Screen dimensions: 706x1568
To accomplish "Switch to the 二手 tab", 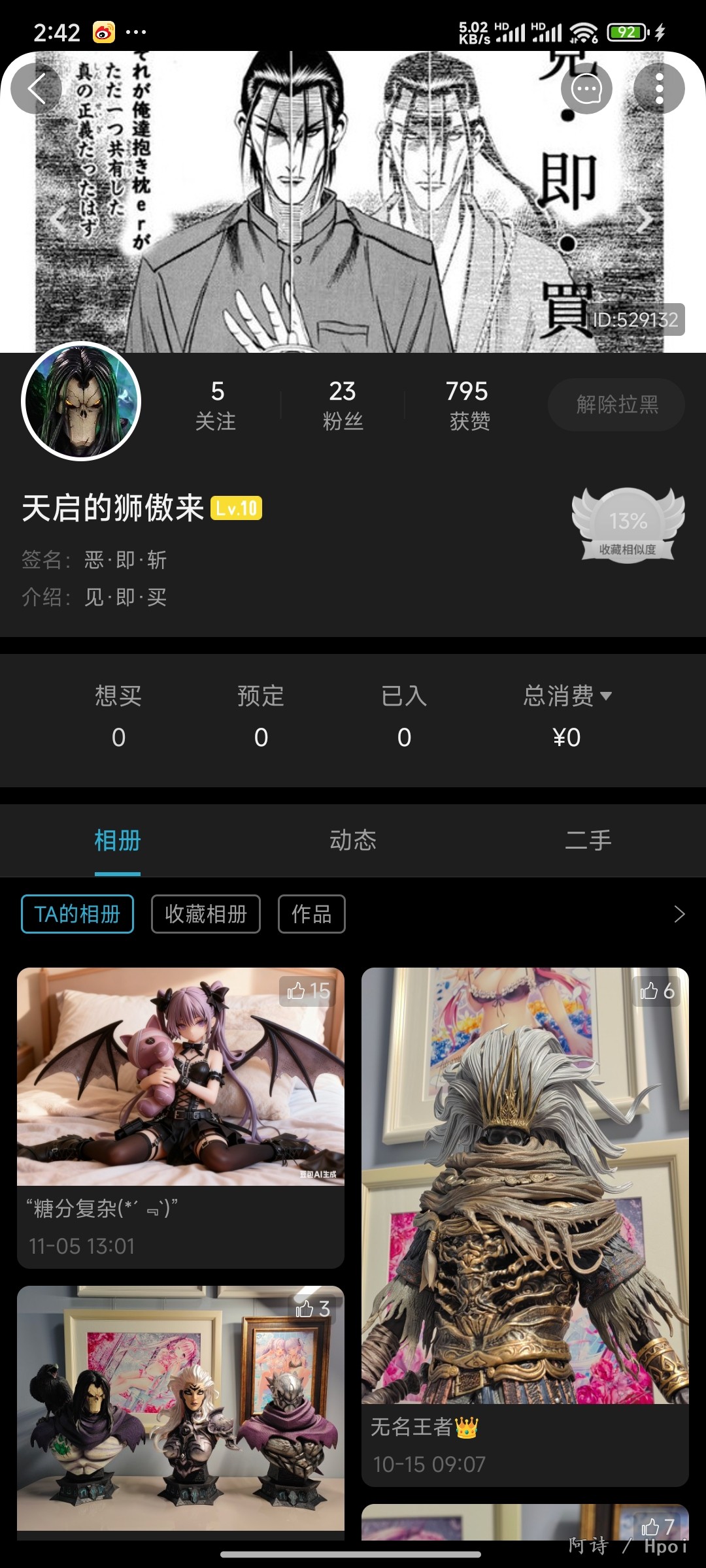I will coord(588,840).
